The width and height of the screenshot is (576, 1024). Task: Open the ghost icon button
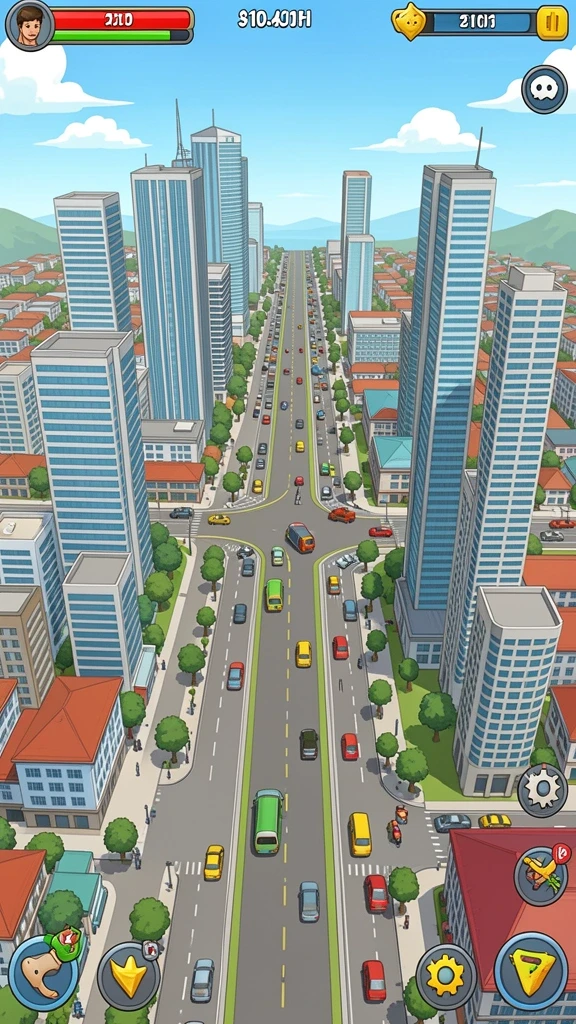pos(544,89)
